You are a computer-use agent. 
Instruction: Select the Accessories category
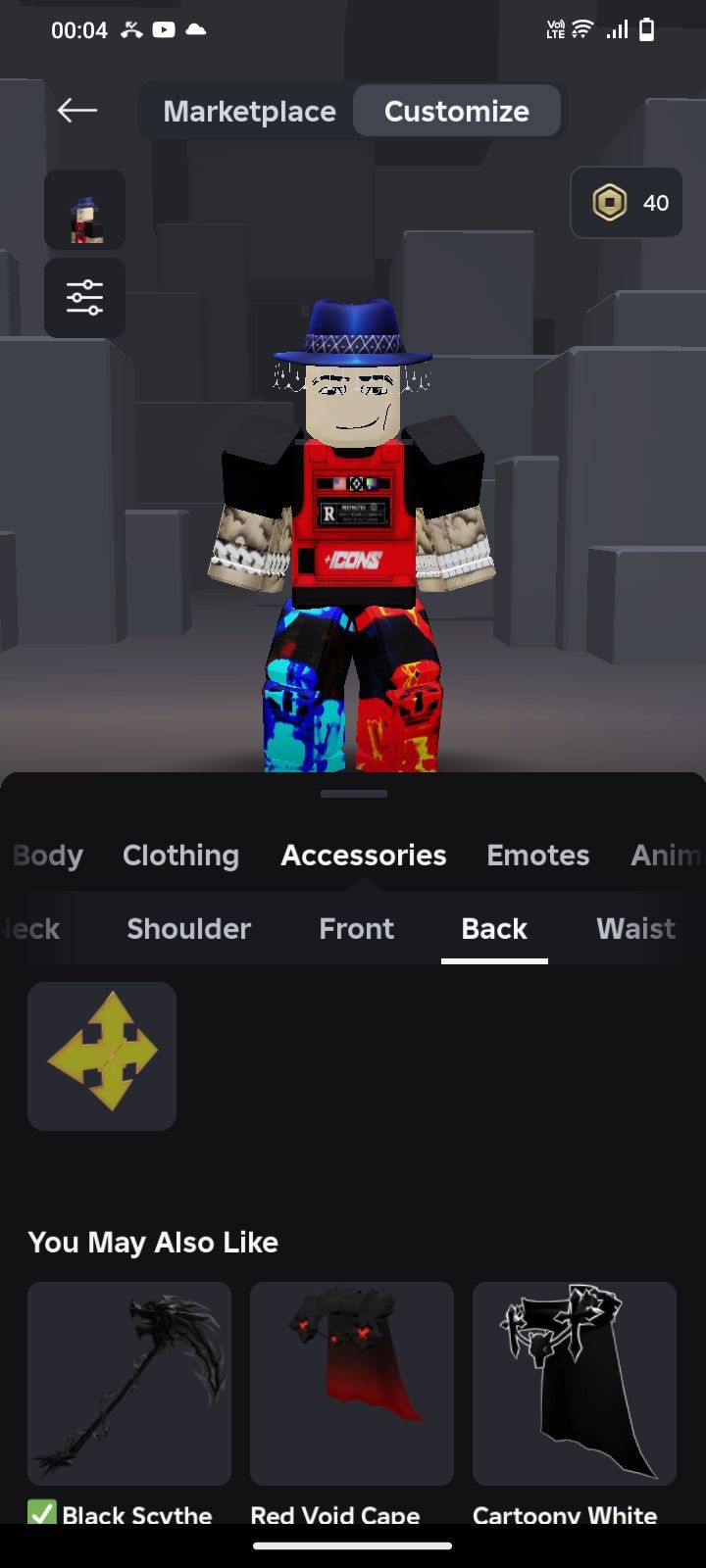[364, 856]
